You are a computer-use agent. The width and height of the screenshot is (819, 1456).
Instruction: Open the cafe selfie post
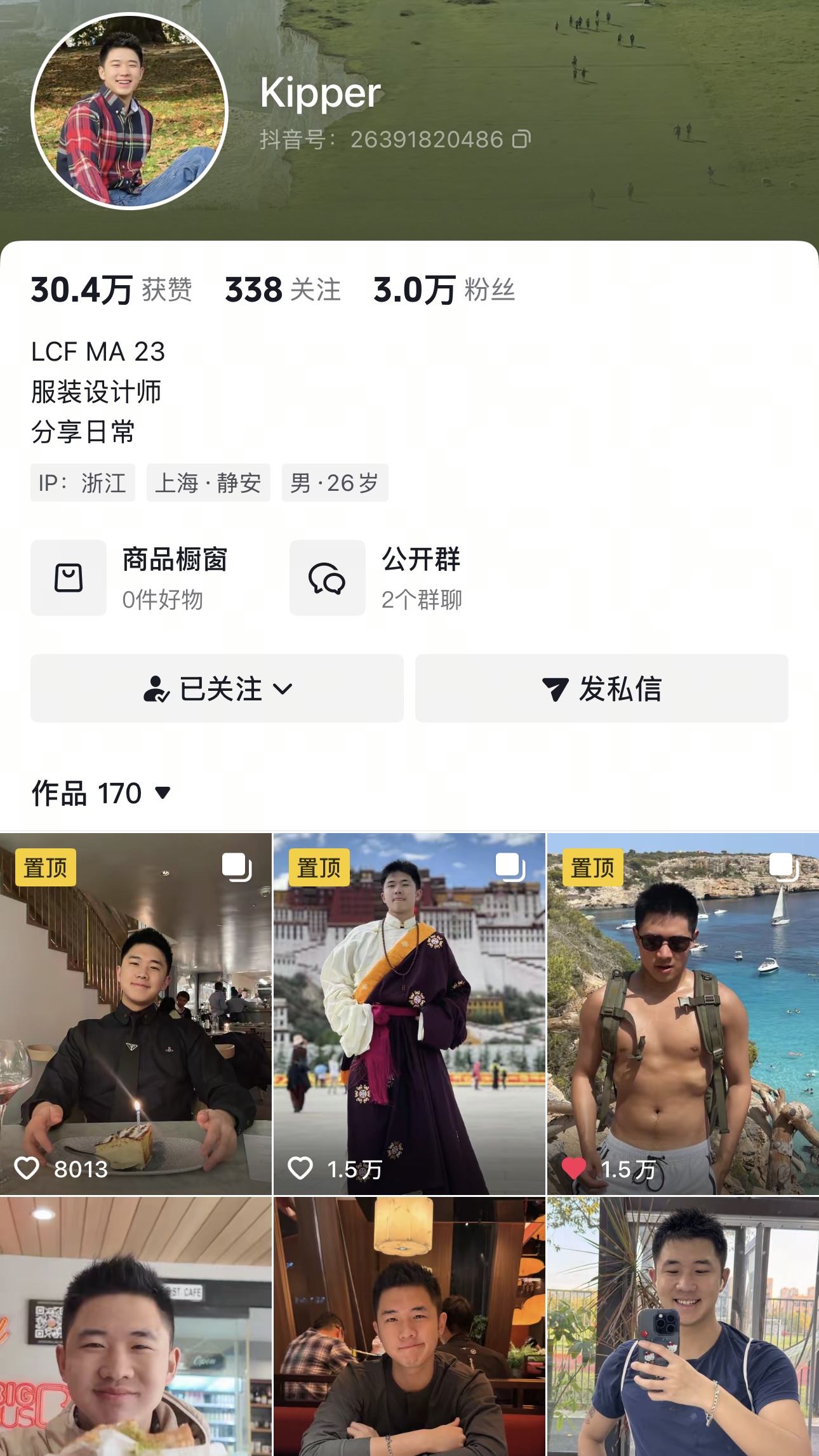[x=136, y=1326]
